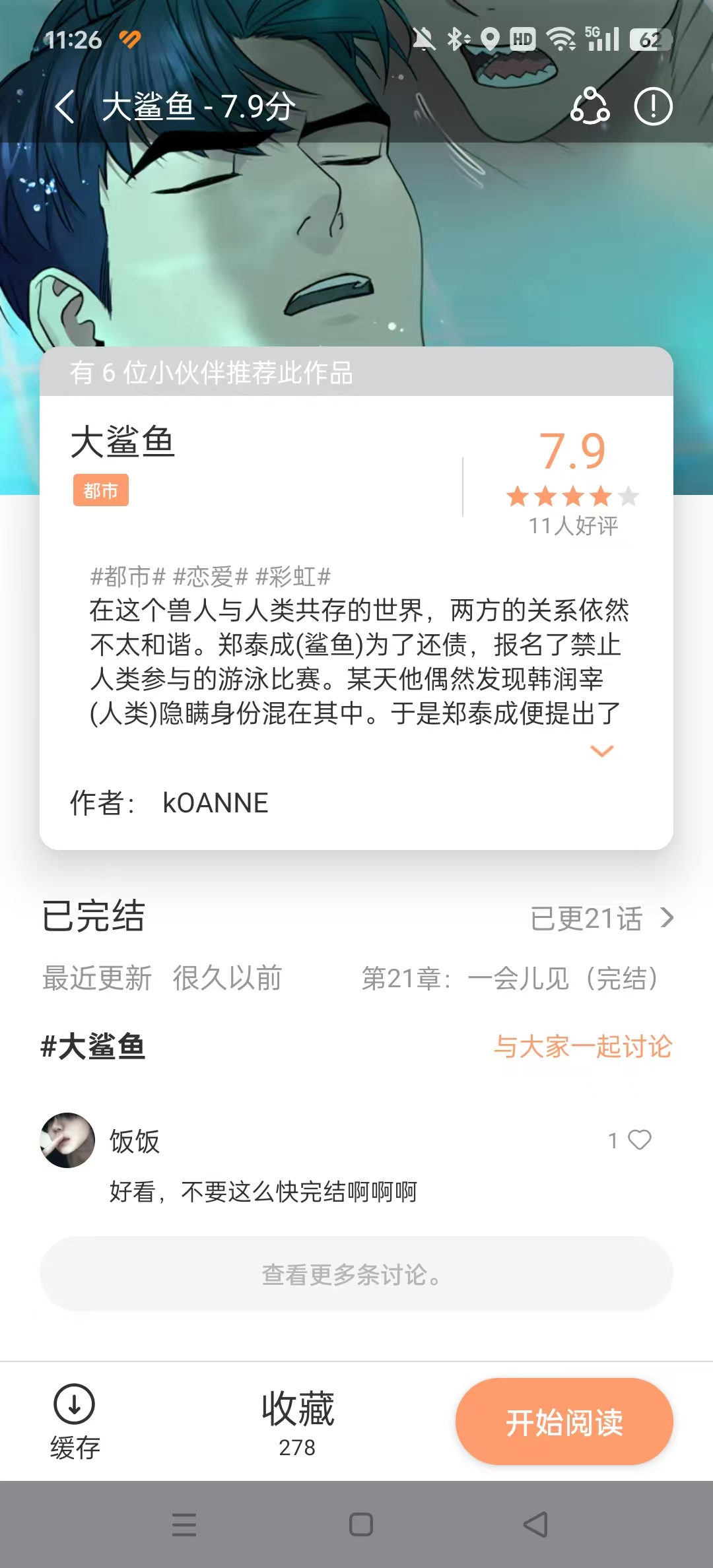
Task: Open system recent apps menu
Action: click(x=184, y=1524)
